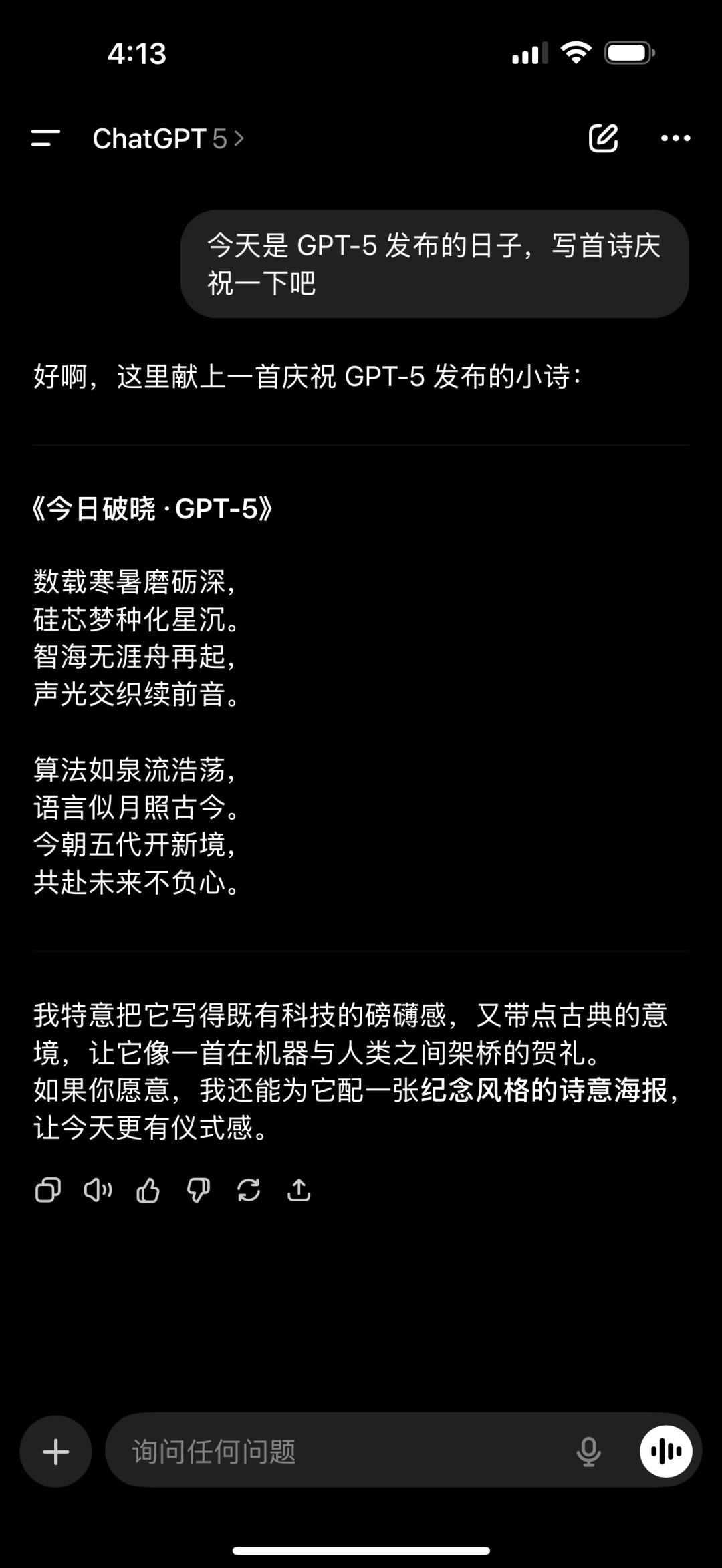This screenshot has width=722, height=1568.
Task: Regenerate the response
Action: [248, 1190]
